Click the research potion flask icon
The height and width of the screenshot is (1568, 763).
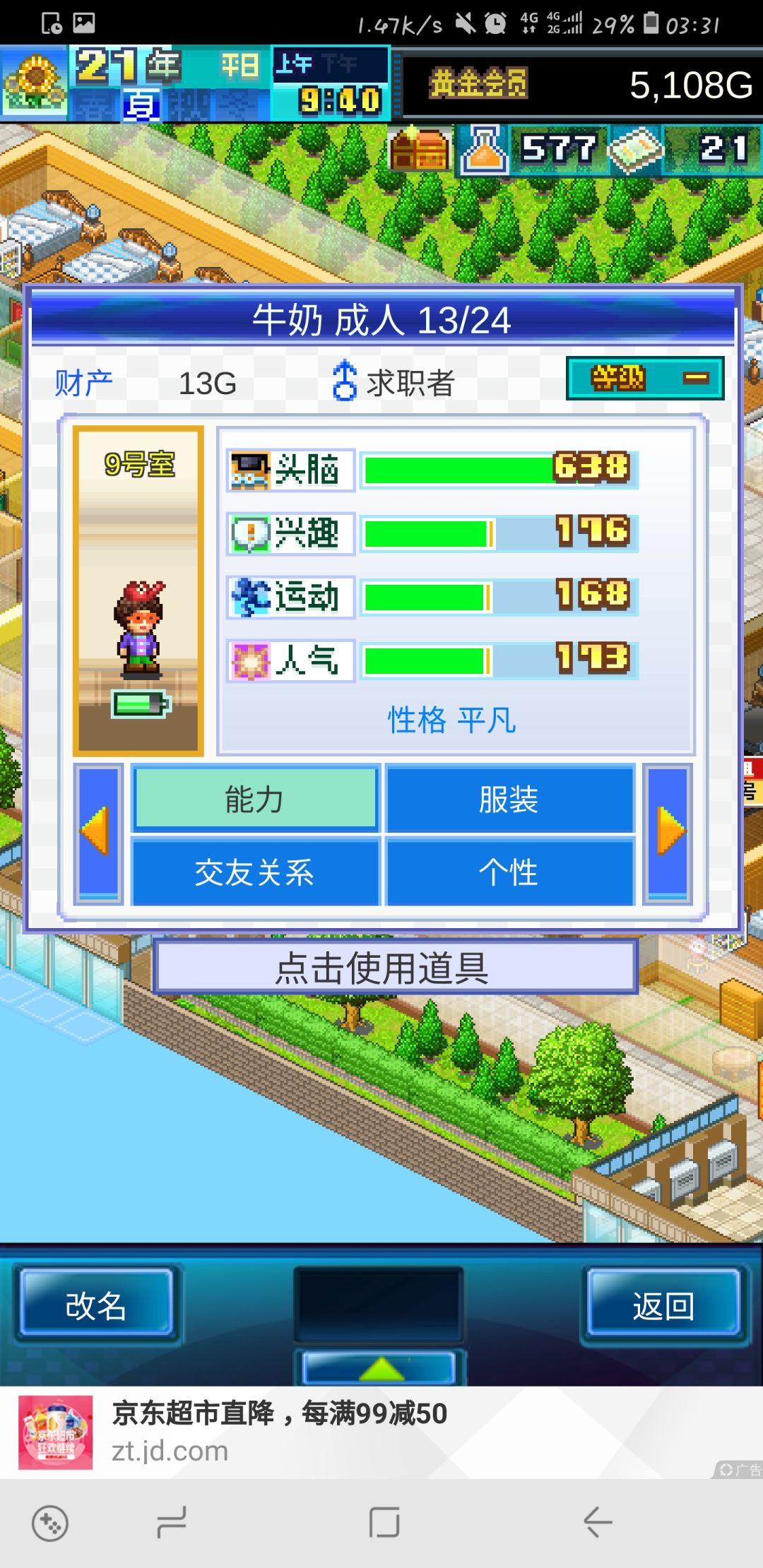click(x=484, y=148)
